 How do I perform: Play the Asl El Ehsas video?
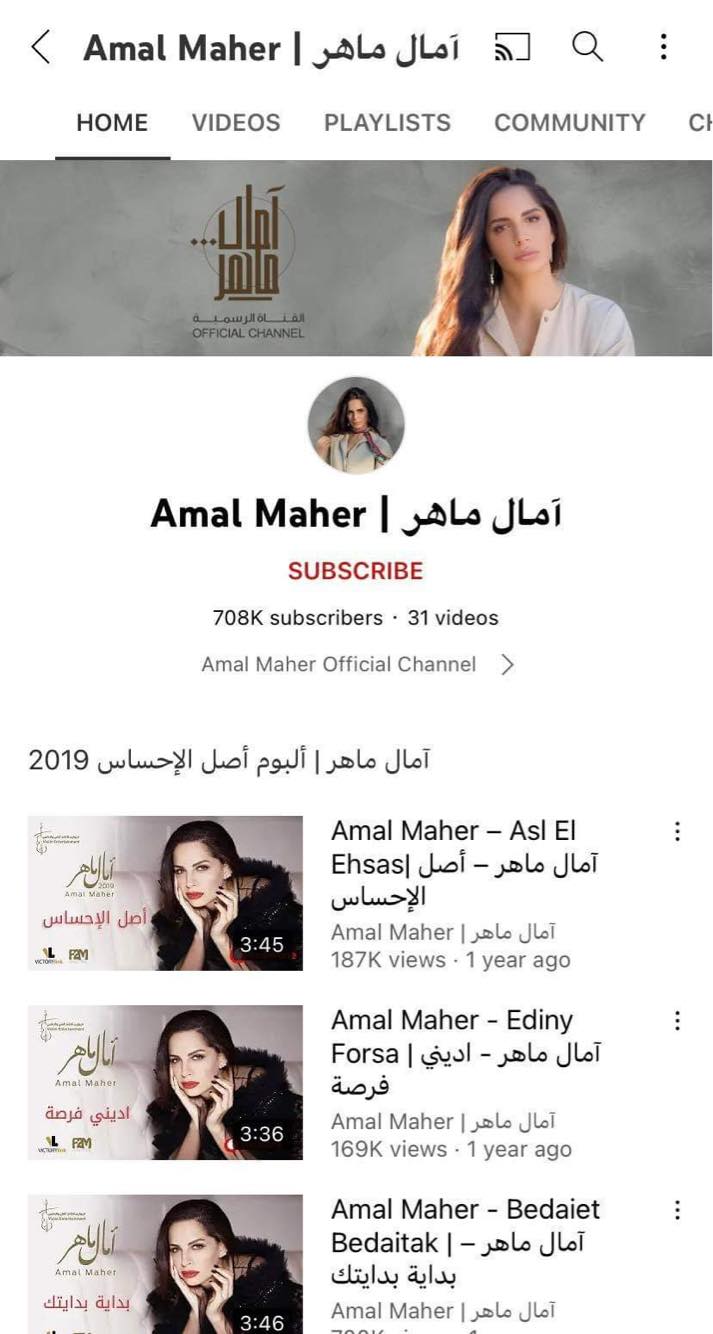(x=165, y=893)
